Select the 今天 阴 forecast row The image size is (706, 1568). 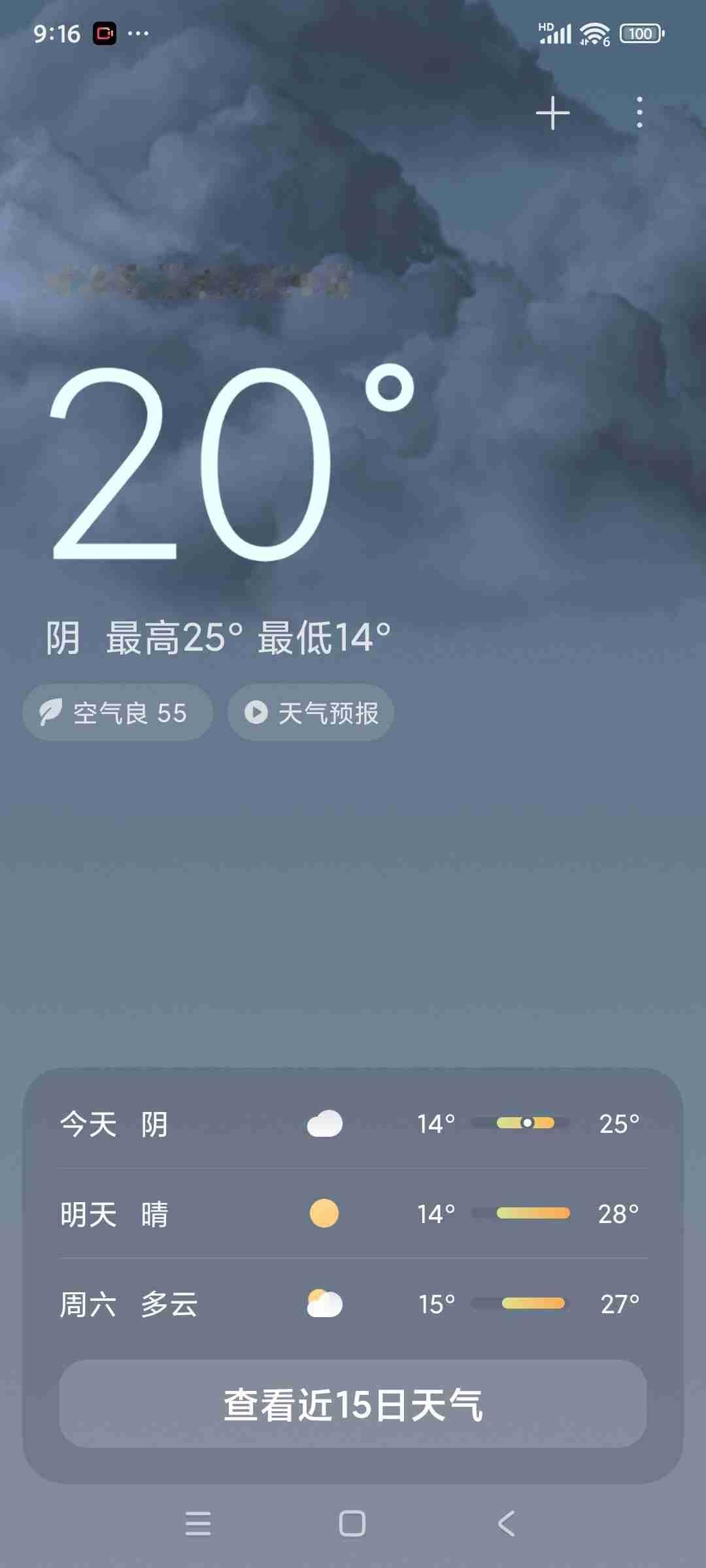tap(196, 1121)
